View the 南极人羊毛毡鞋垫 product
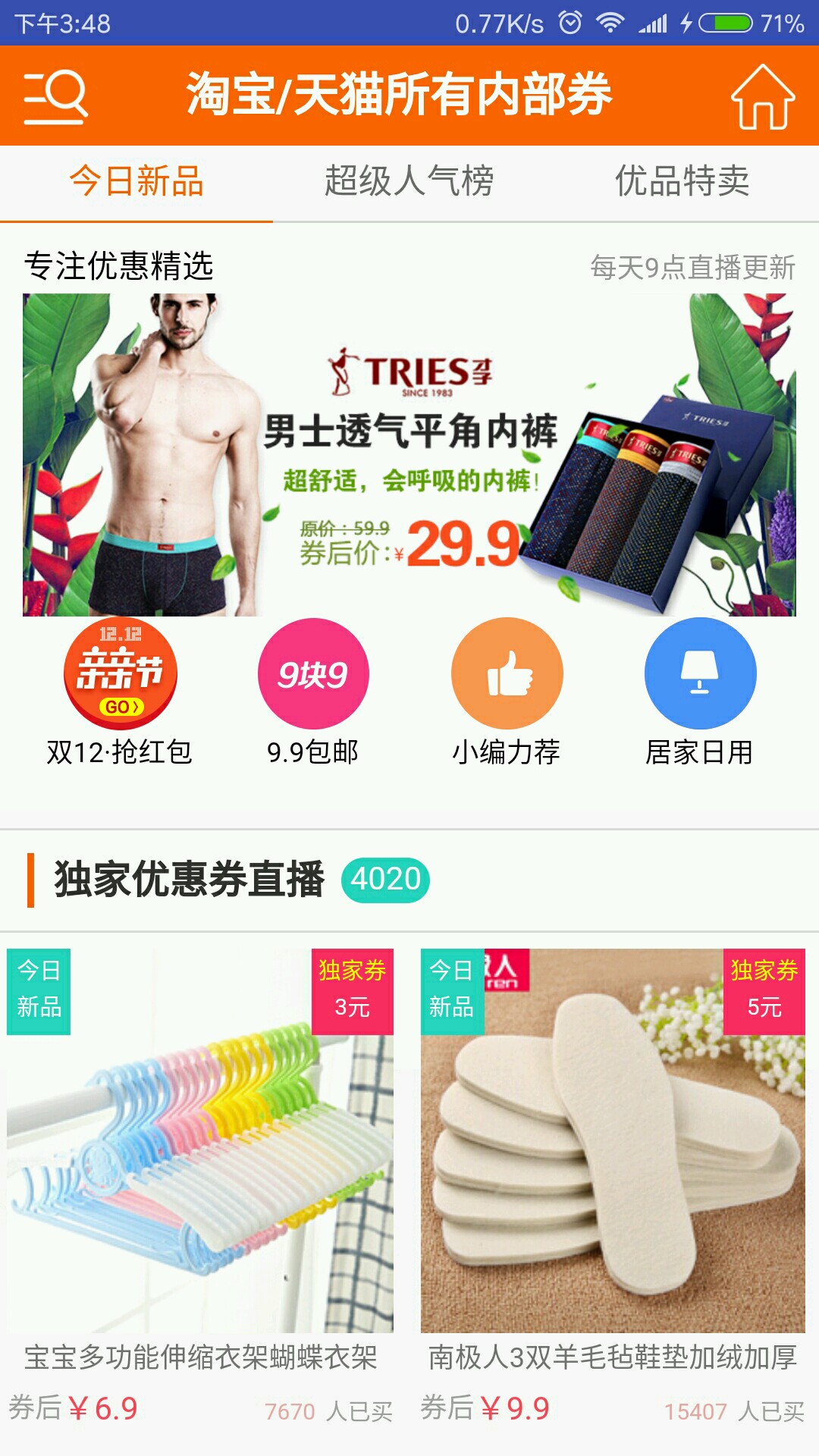Screen dimensions: 819x1456 click(613, 1168)
